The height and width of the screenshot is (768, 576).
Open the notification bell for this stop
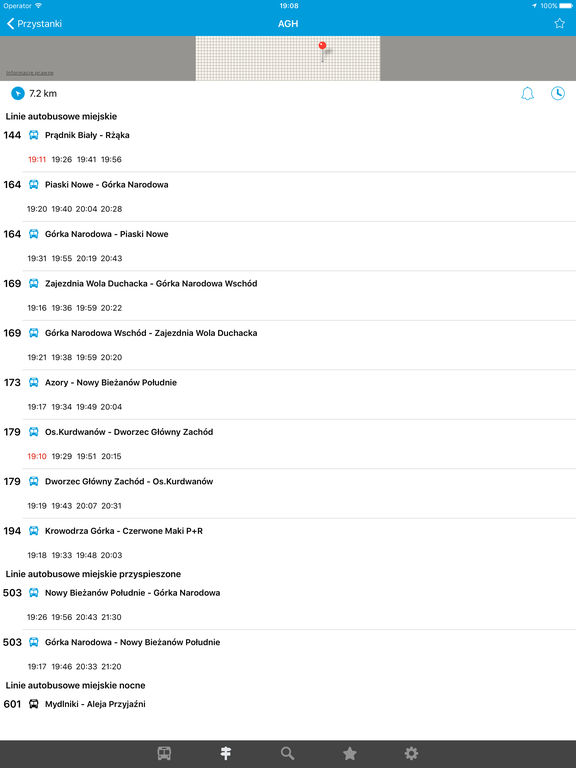pos(528,94)
